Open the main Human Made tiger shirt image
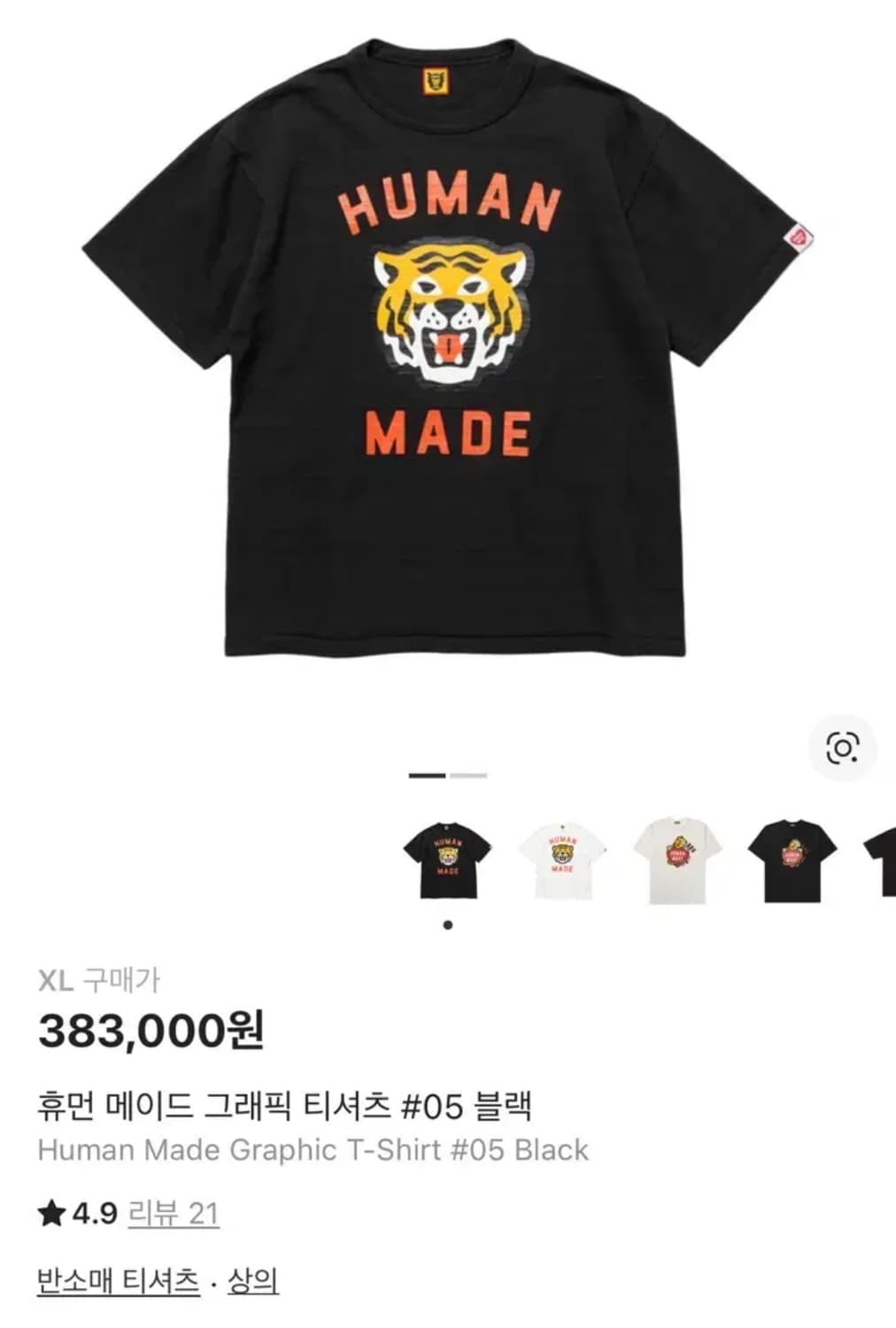Screen dimensions: 896x1328 click(448, 347)
